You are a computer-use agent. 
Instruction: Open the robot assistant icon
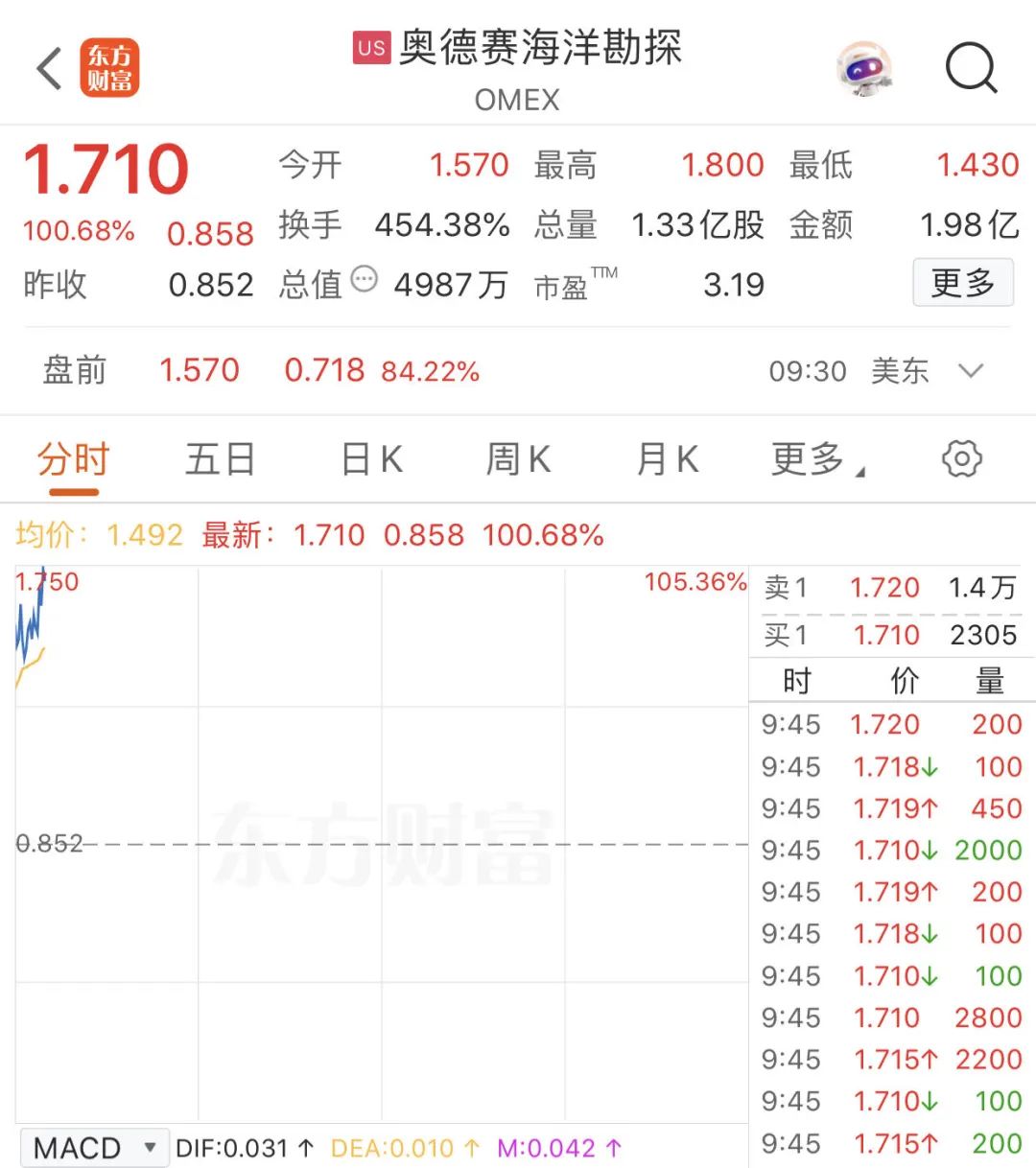[x=864, y=69]
